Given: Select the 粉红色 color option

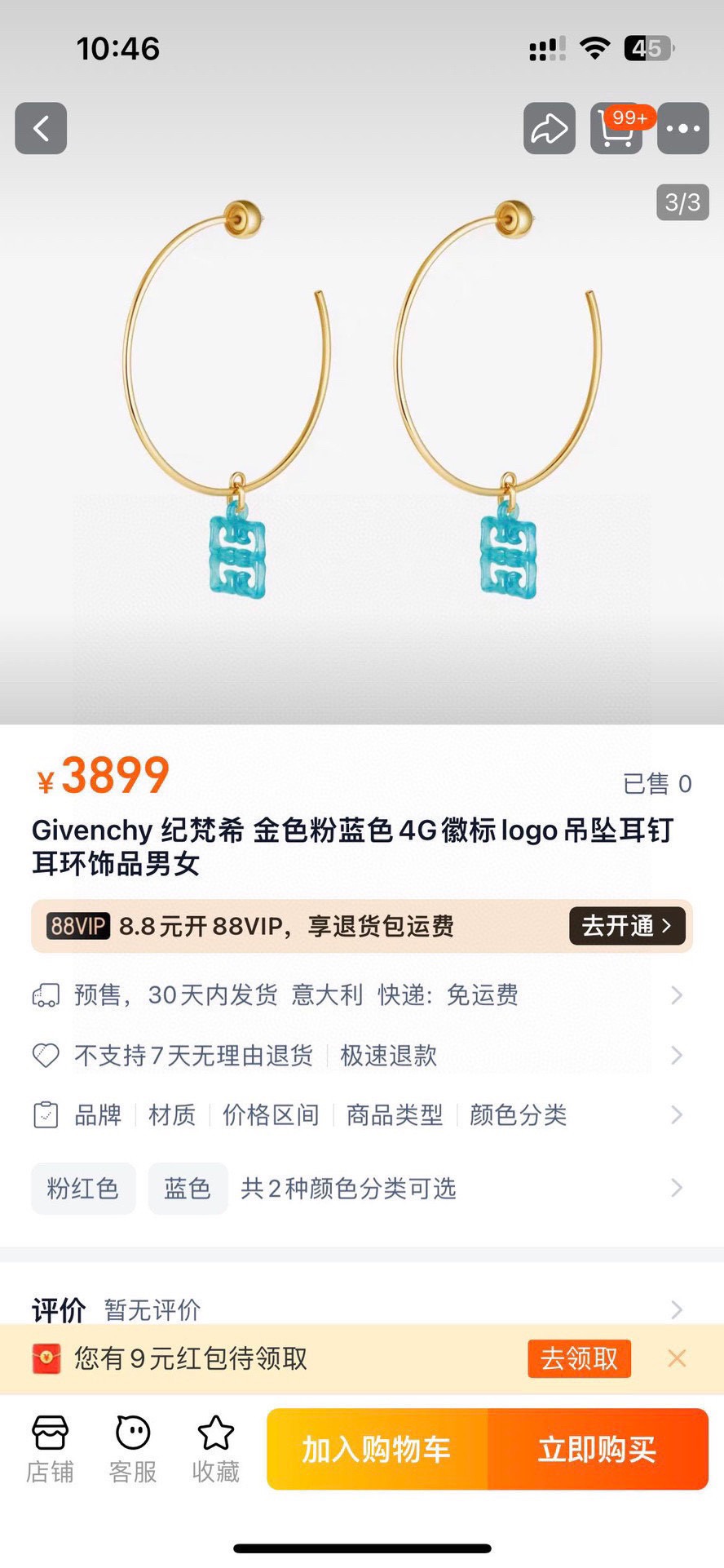Looking at the screenshot, I should click(83, 1189).
